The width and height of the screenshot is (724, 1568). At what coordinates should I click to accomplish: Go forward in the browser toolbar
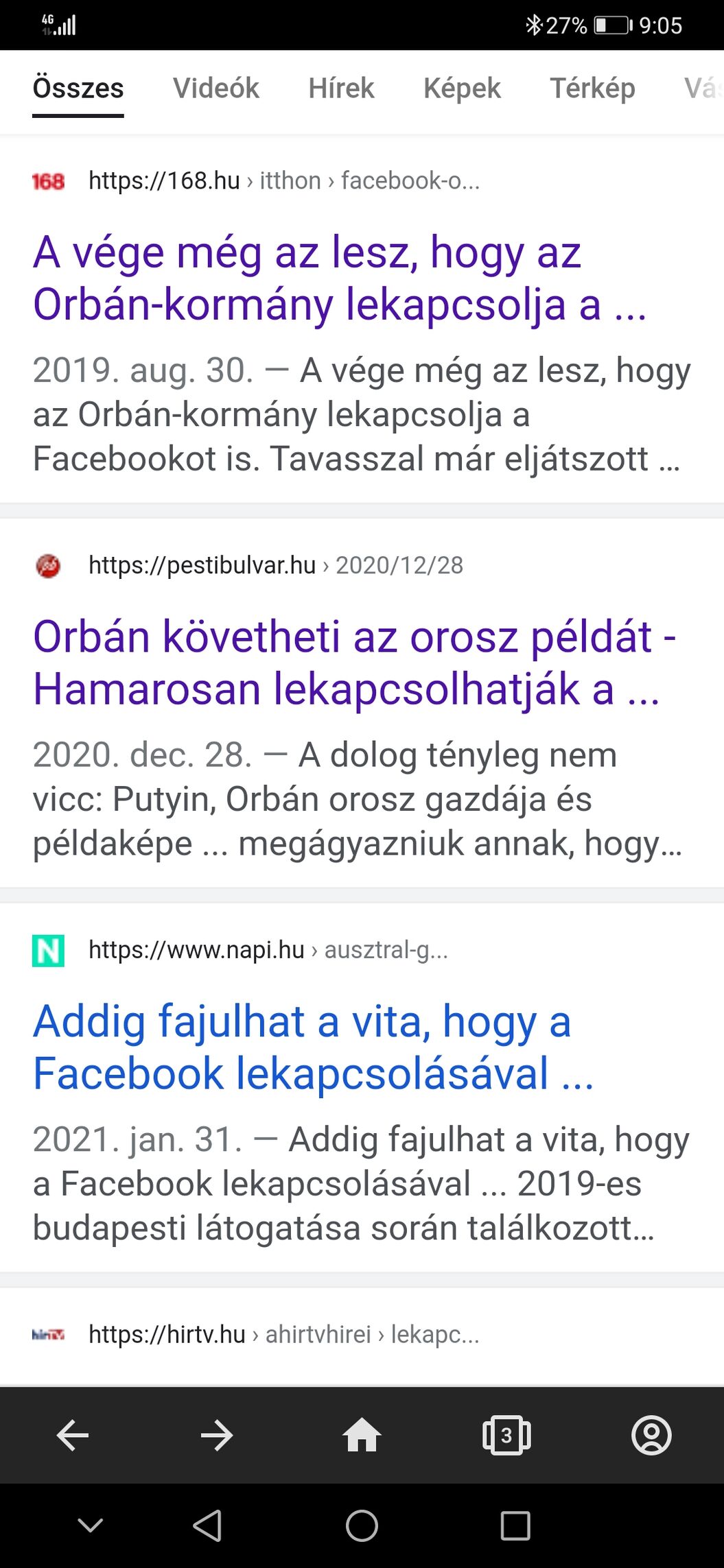(217, 1435)
